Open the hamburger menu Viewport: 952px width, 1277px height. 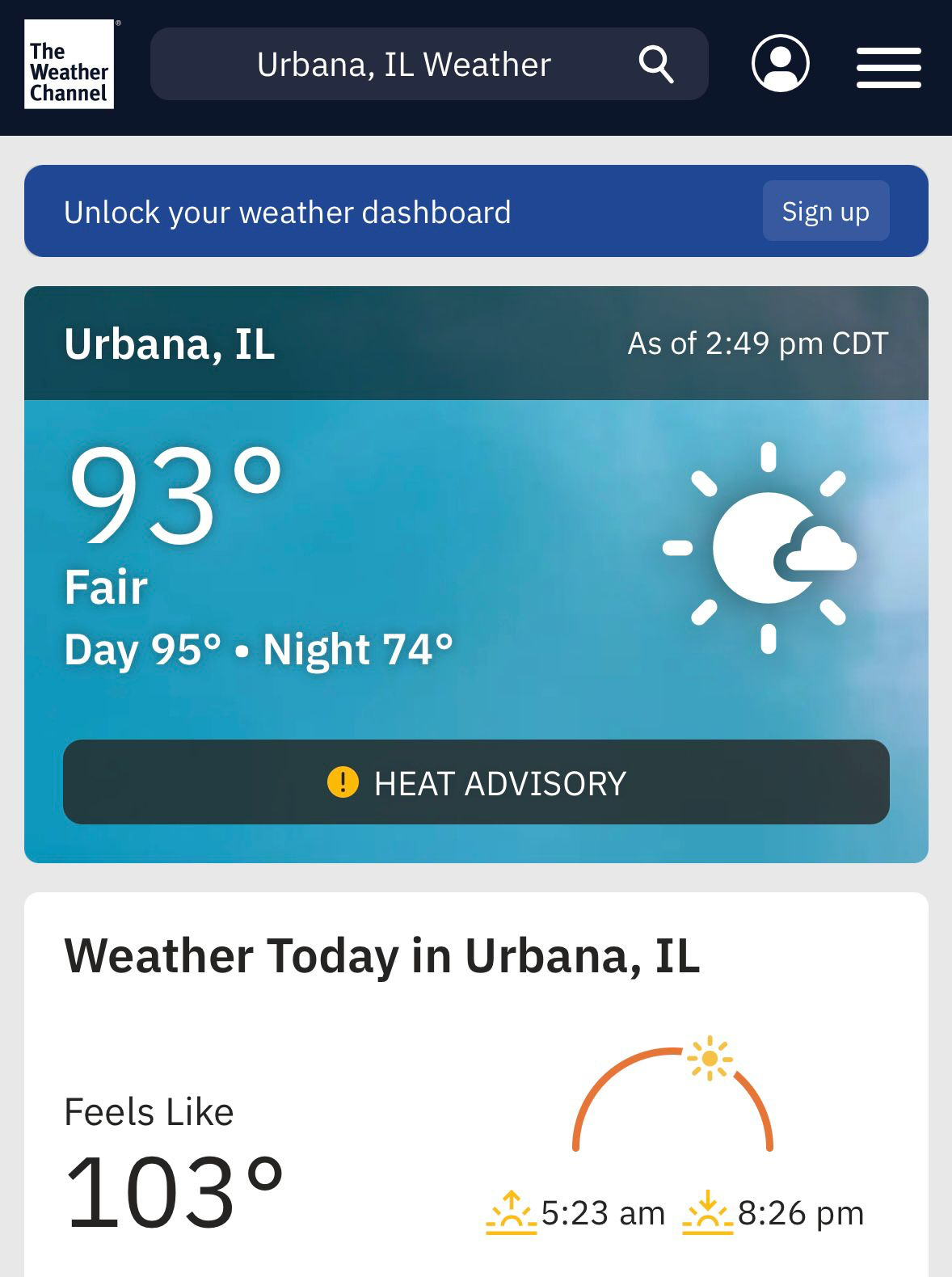[888, 67]
